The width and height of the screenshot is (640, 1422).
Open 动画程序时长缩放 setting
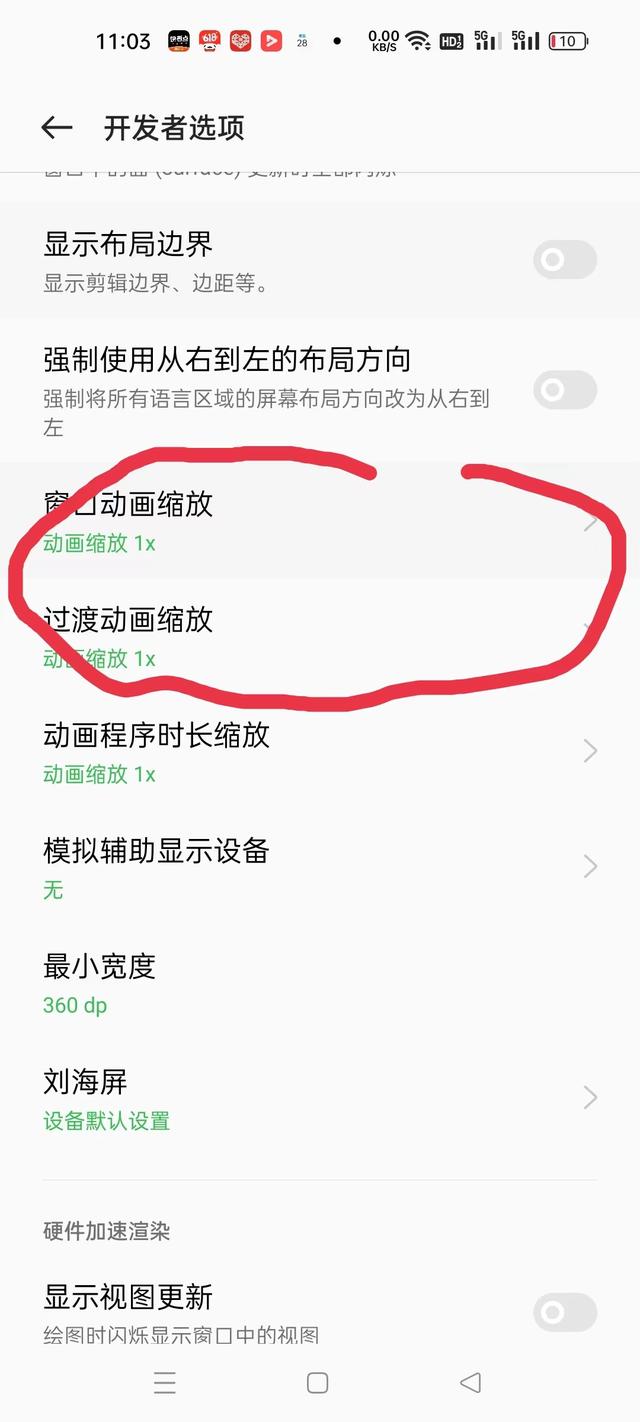click(x=300, y=752)
